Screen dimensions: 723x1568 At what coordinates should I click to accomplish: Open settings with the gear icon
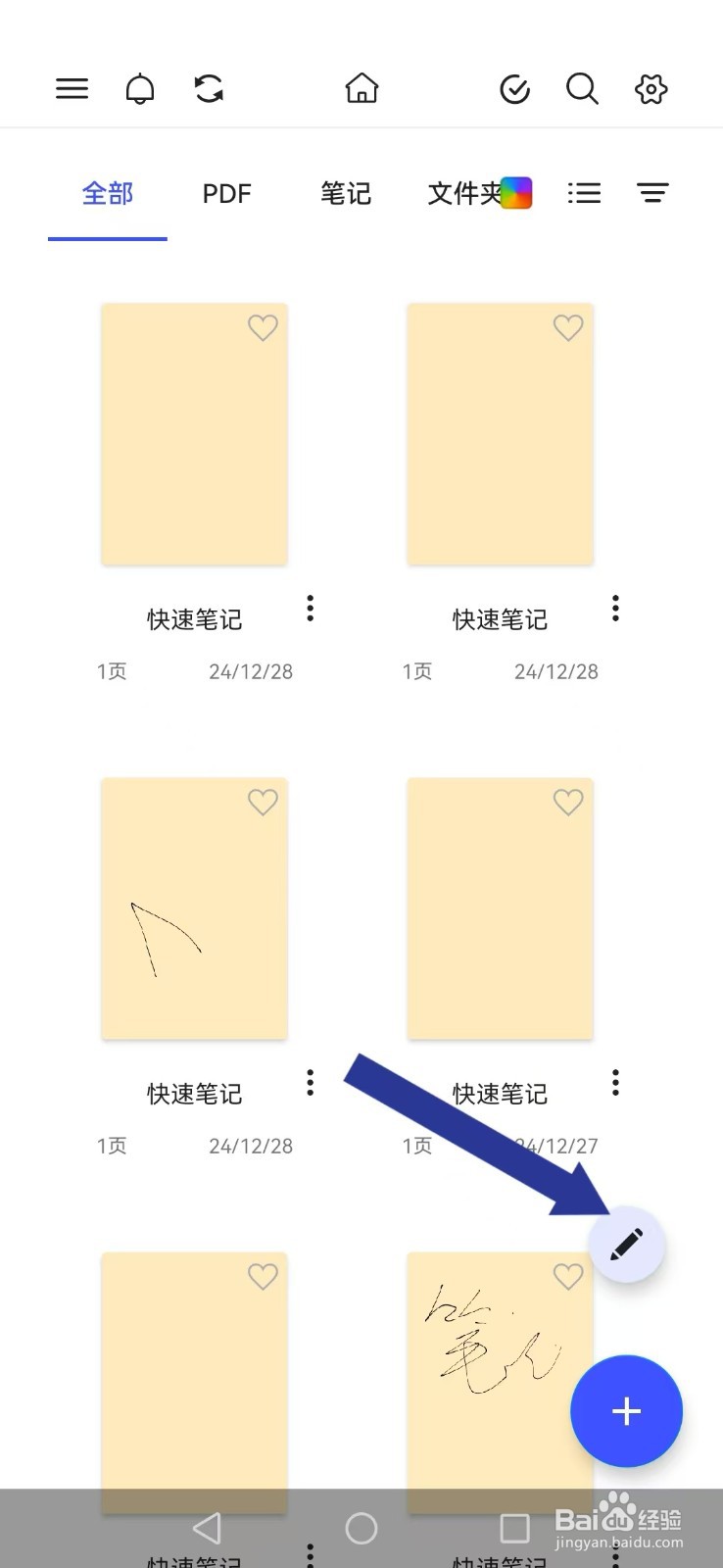pyautogui.click(x=651, y=88)
